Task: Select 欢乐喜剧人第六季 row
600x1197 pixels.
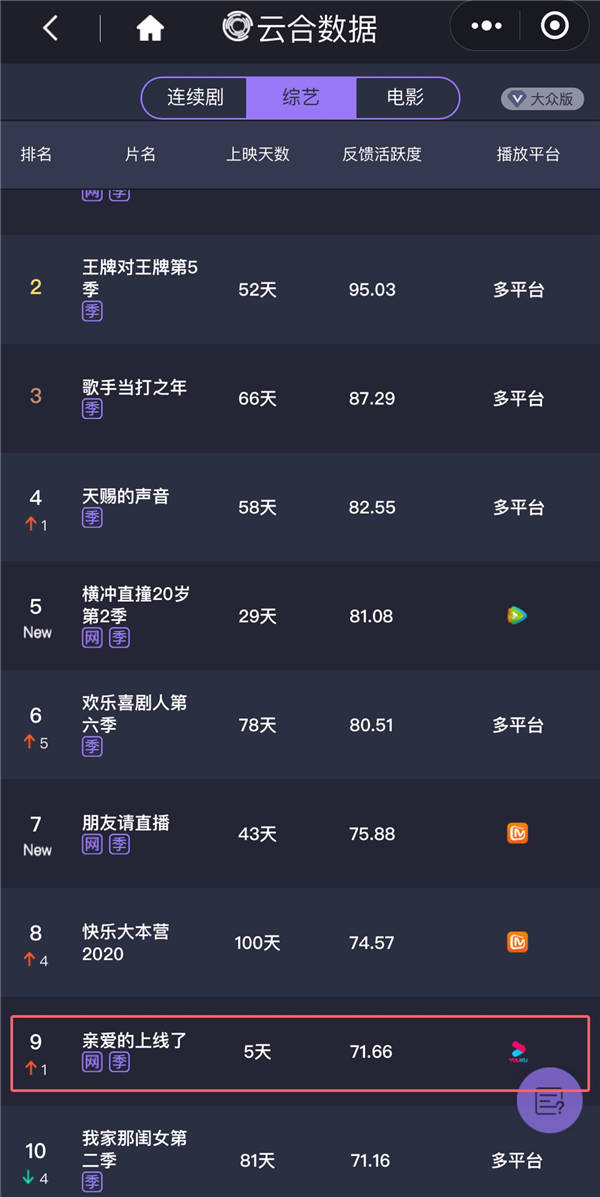Action: pos(300,724)
